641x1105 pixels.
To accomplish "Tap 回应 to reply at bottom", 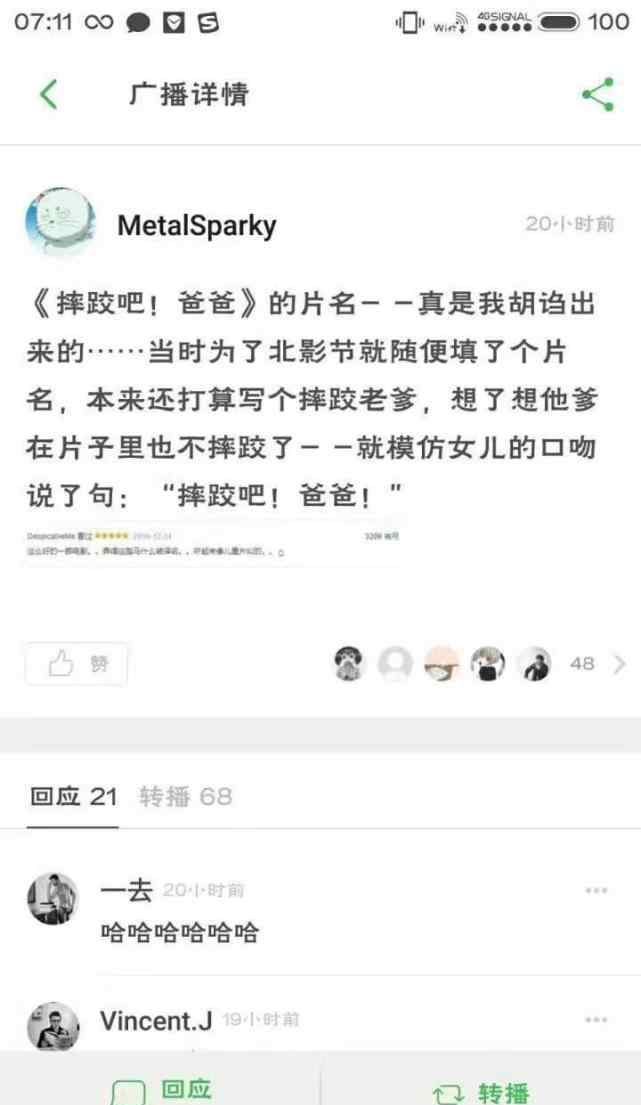I will pos(161,1089).
